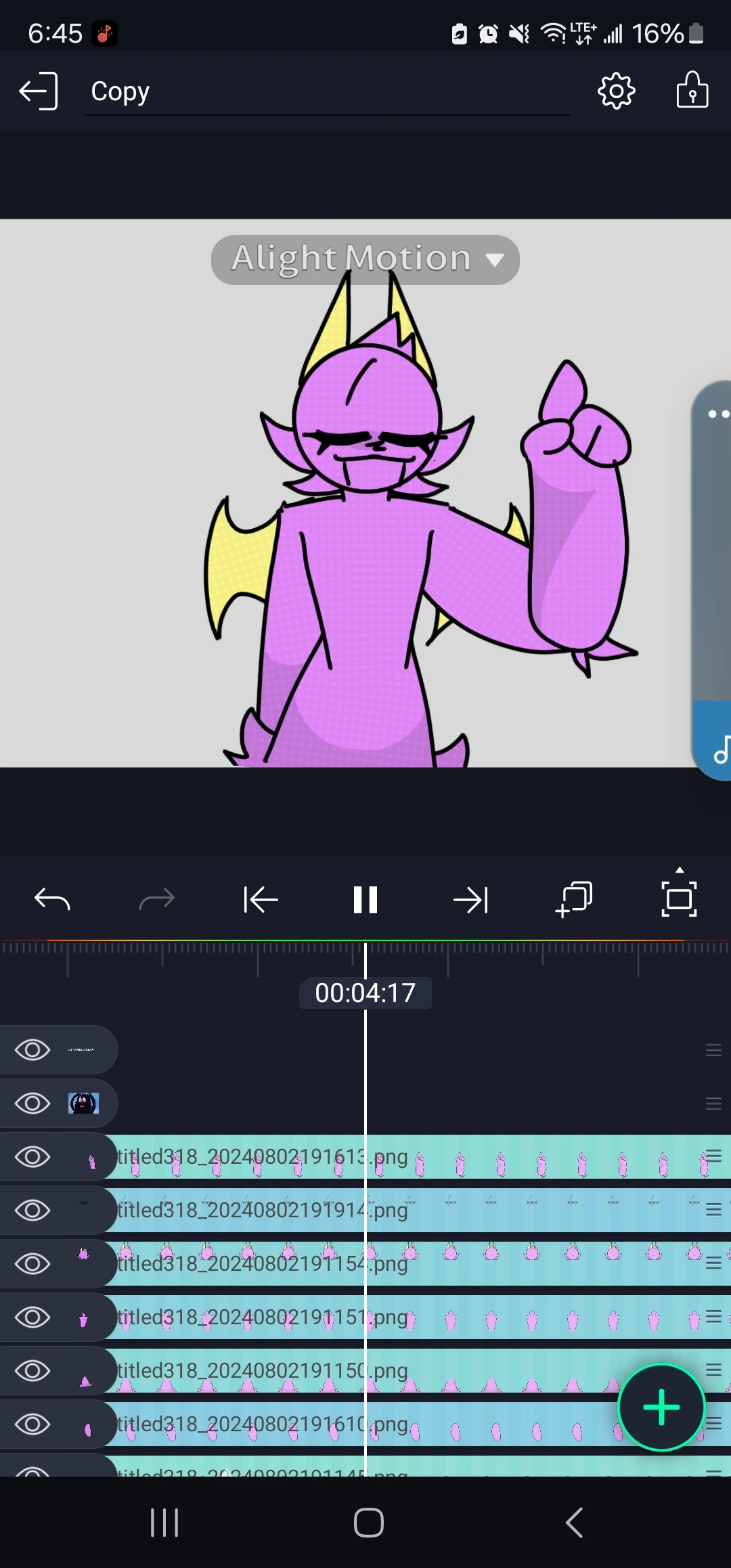This screenshot has width=731, height=1568.
Task: Expand the Alight Motion watermark dropdown
Action: click(495, 259)
